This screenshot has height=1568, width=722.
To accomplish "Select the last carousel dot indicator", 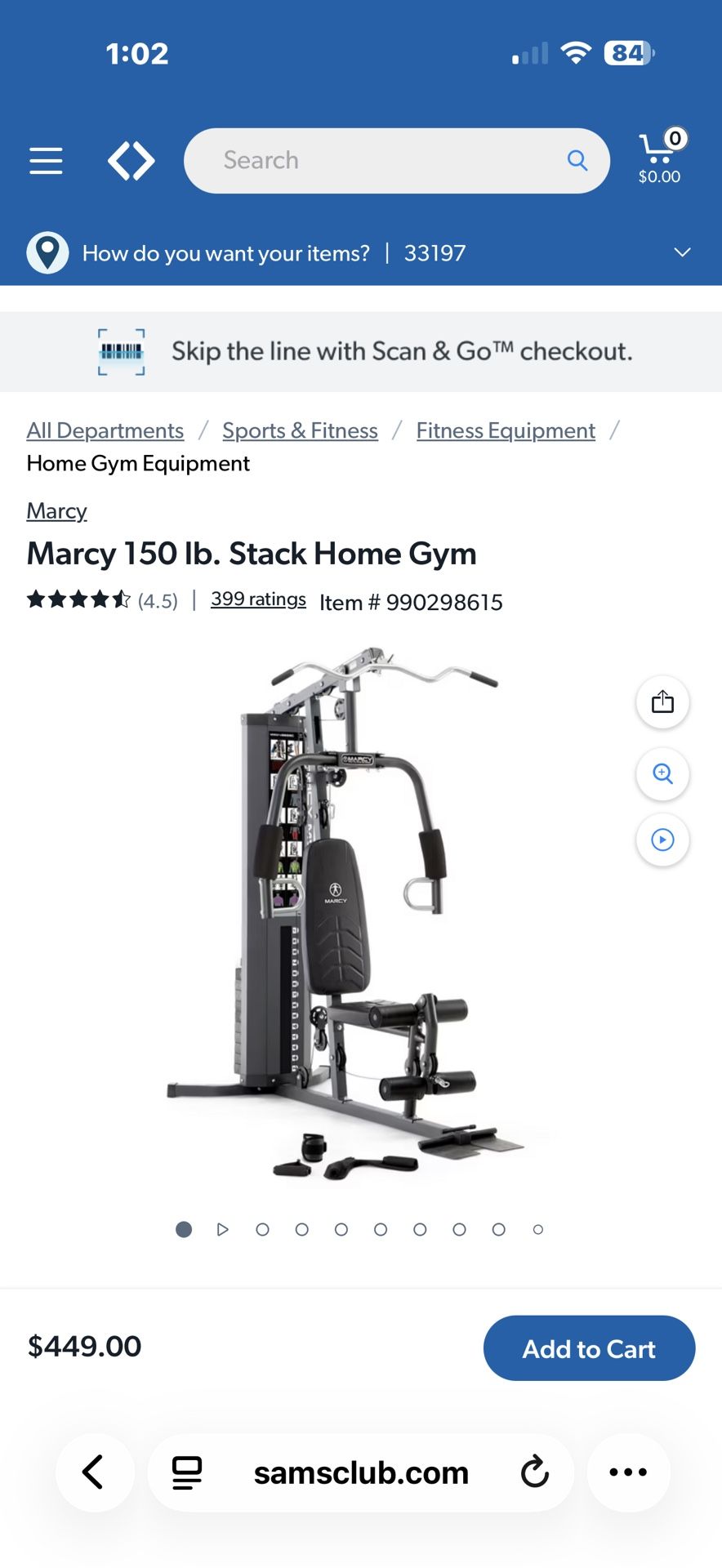I will (x=538, y=1229).
